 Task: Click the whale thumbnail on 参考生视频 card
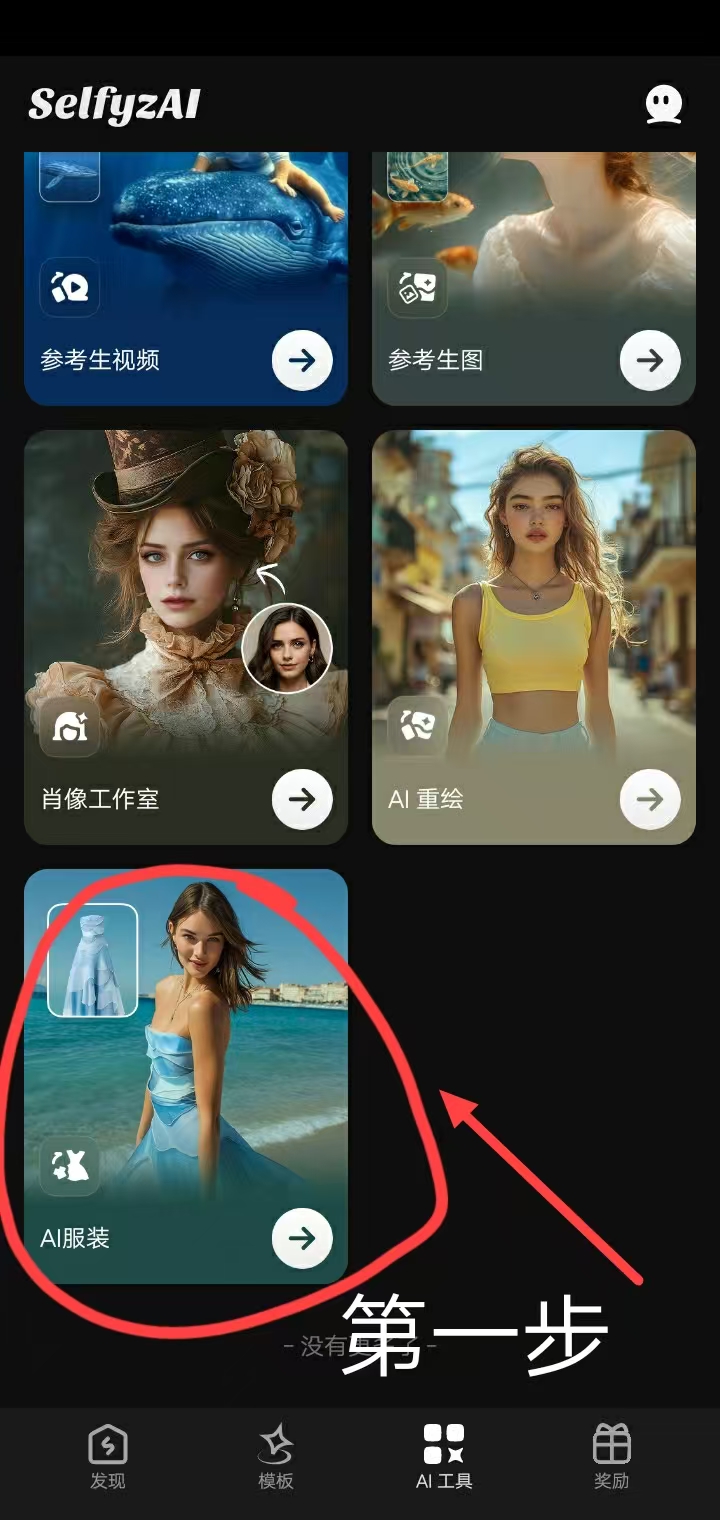pyautogui.click(x=68, y=180)
